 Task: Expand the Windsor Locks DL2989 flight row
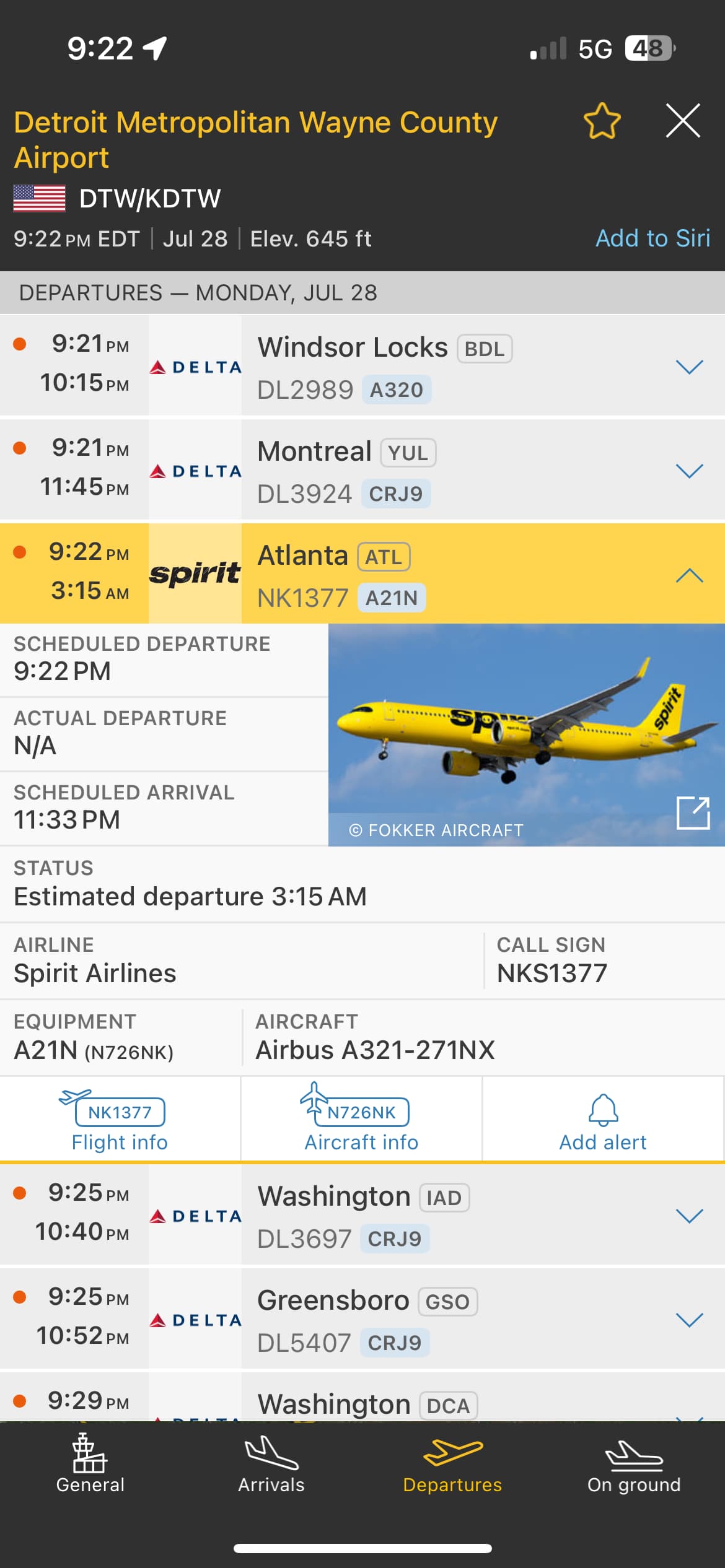[x=689, y=367]
